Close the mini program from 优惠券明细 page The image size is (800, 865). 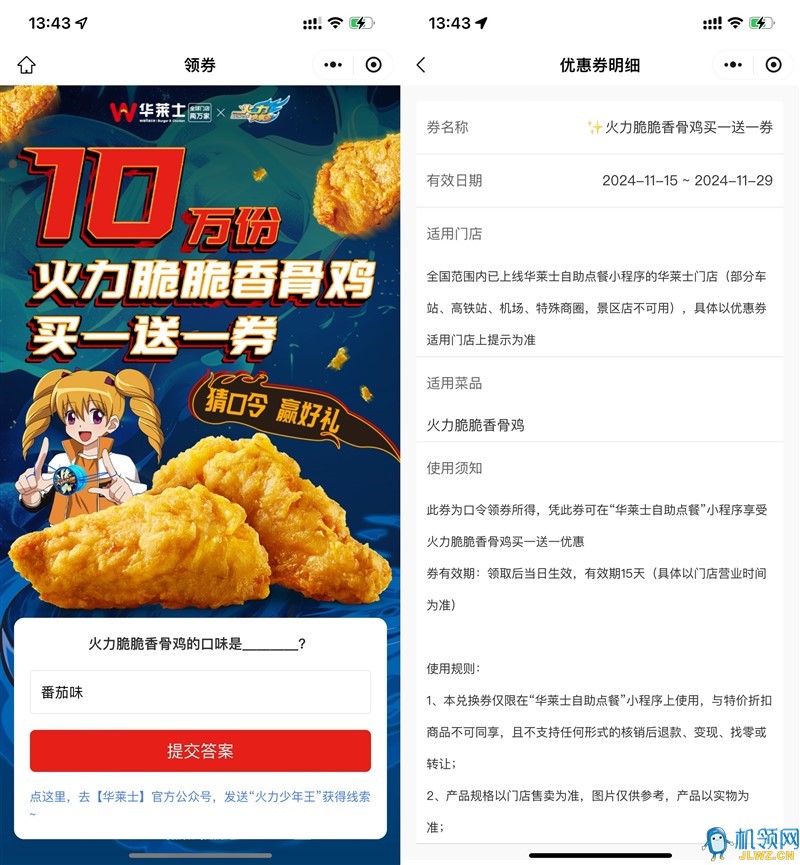click(x=773, y=65)
